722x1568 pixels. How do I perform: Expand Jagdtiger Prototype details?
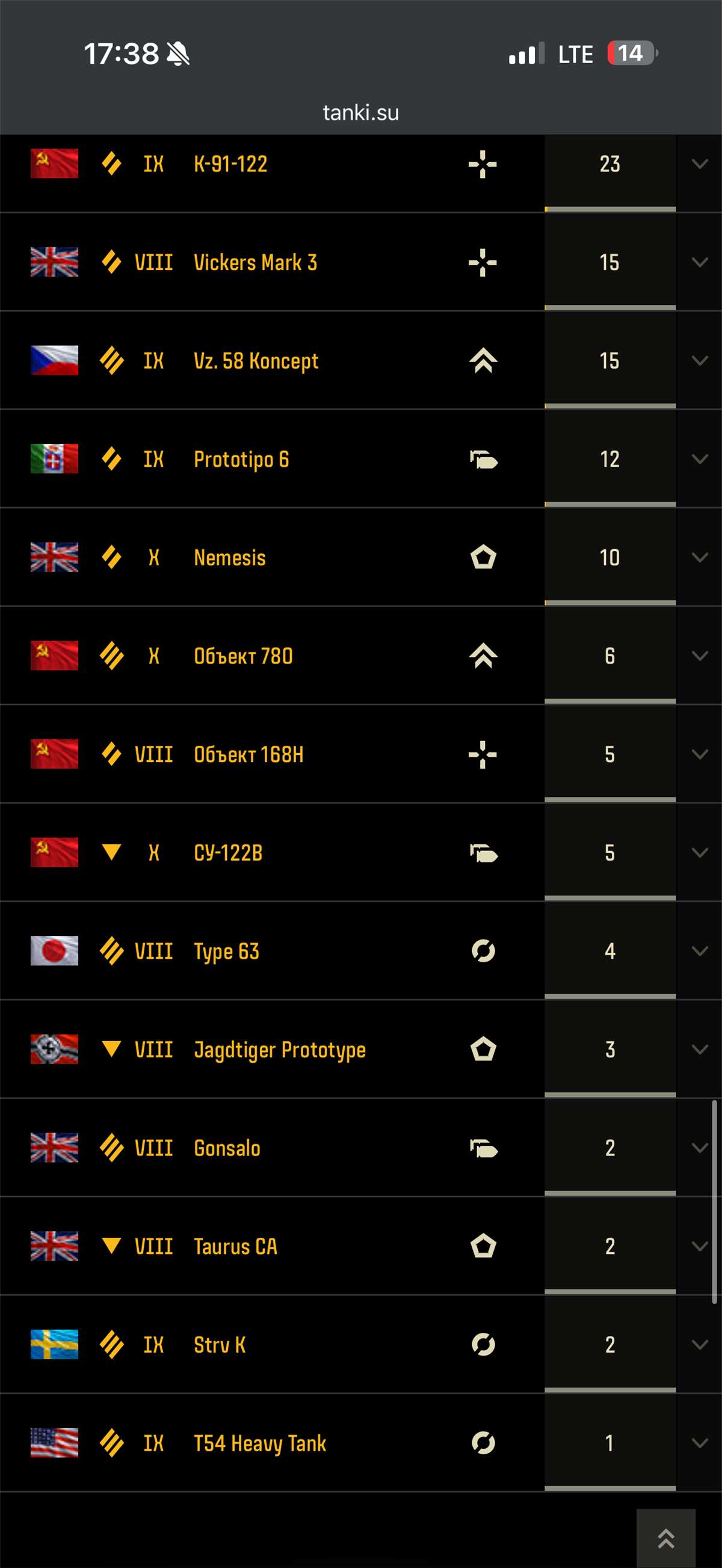700,1050
